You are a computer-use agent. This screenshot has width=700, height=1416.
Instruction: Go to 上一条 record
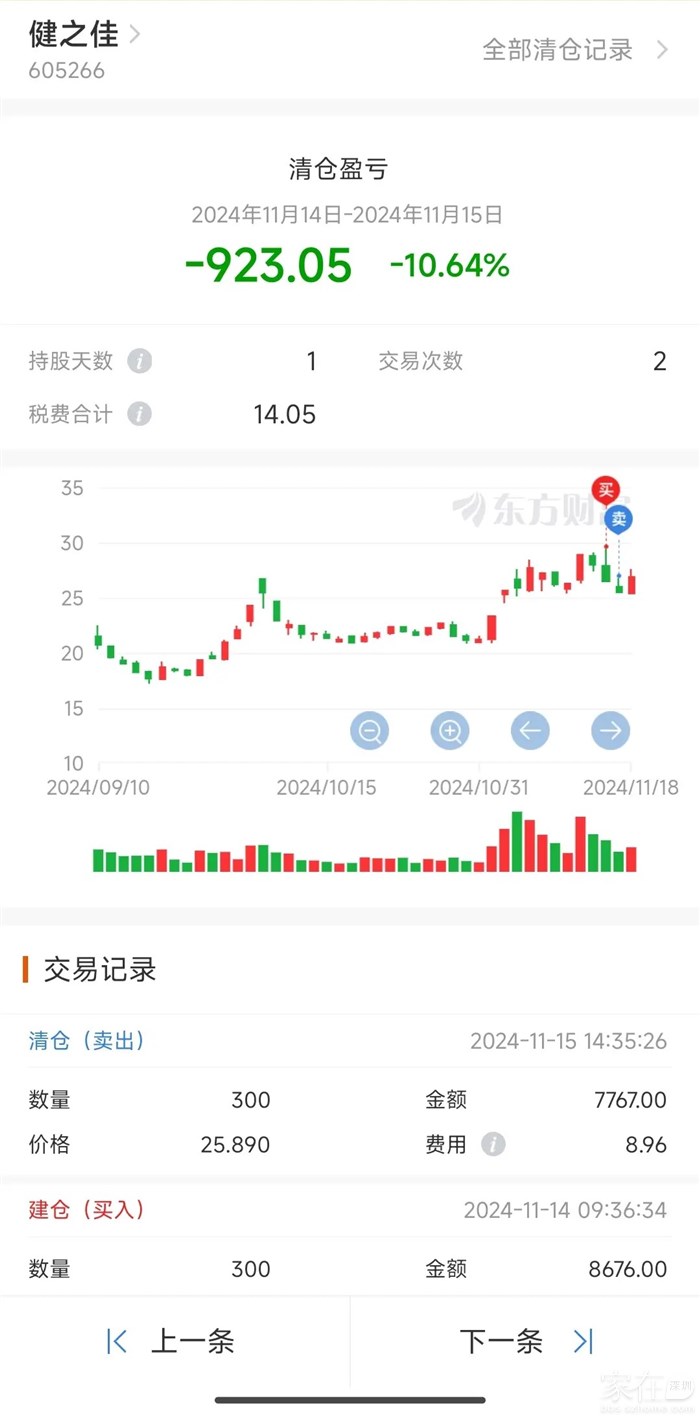(x=172, y=1341)
